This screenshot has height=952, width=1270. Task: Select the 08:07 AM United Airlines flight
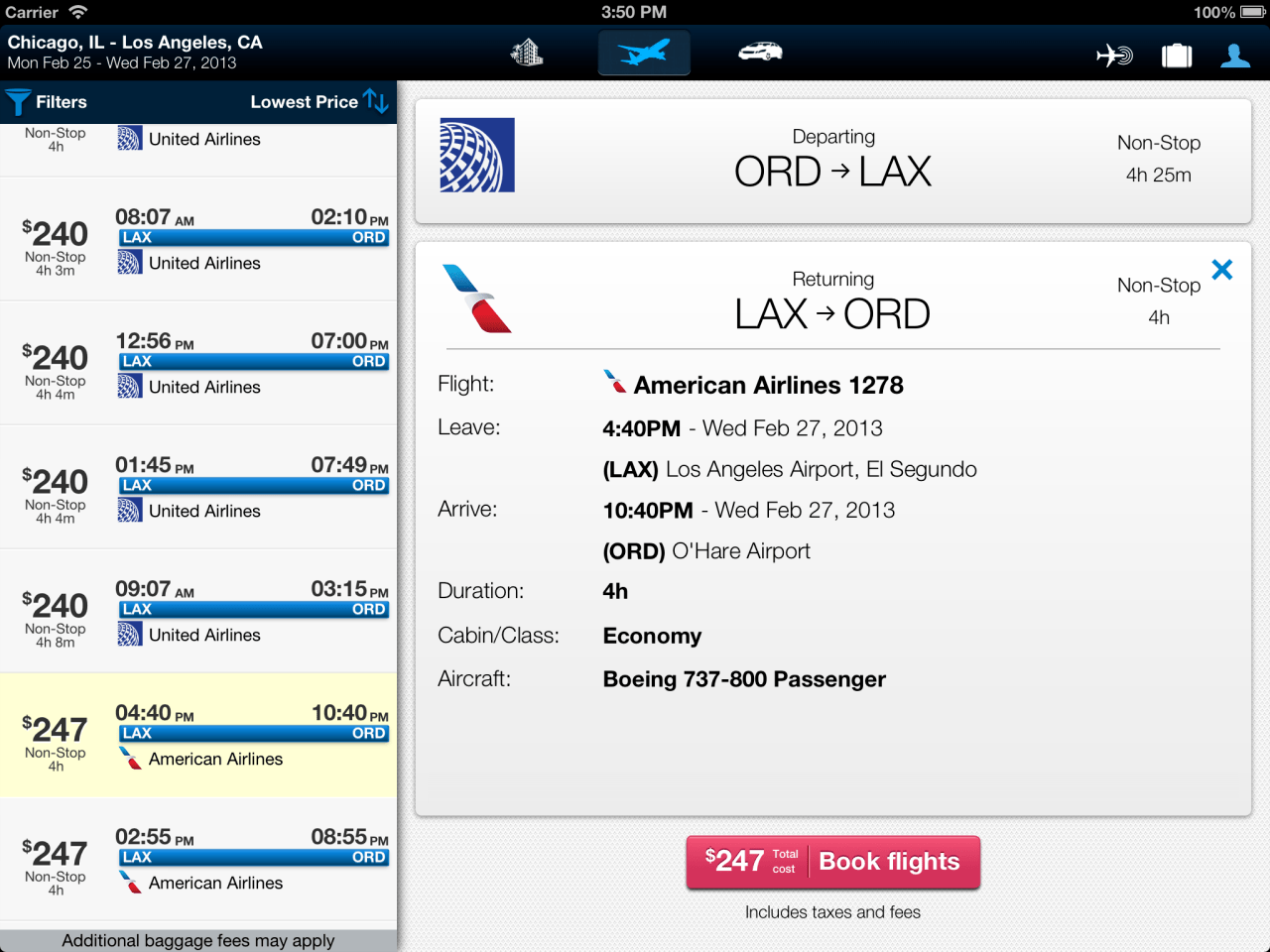coord(198,240)
